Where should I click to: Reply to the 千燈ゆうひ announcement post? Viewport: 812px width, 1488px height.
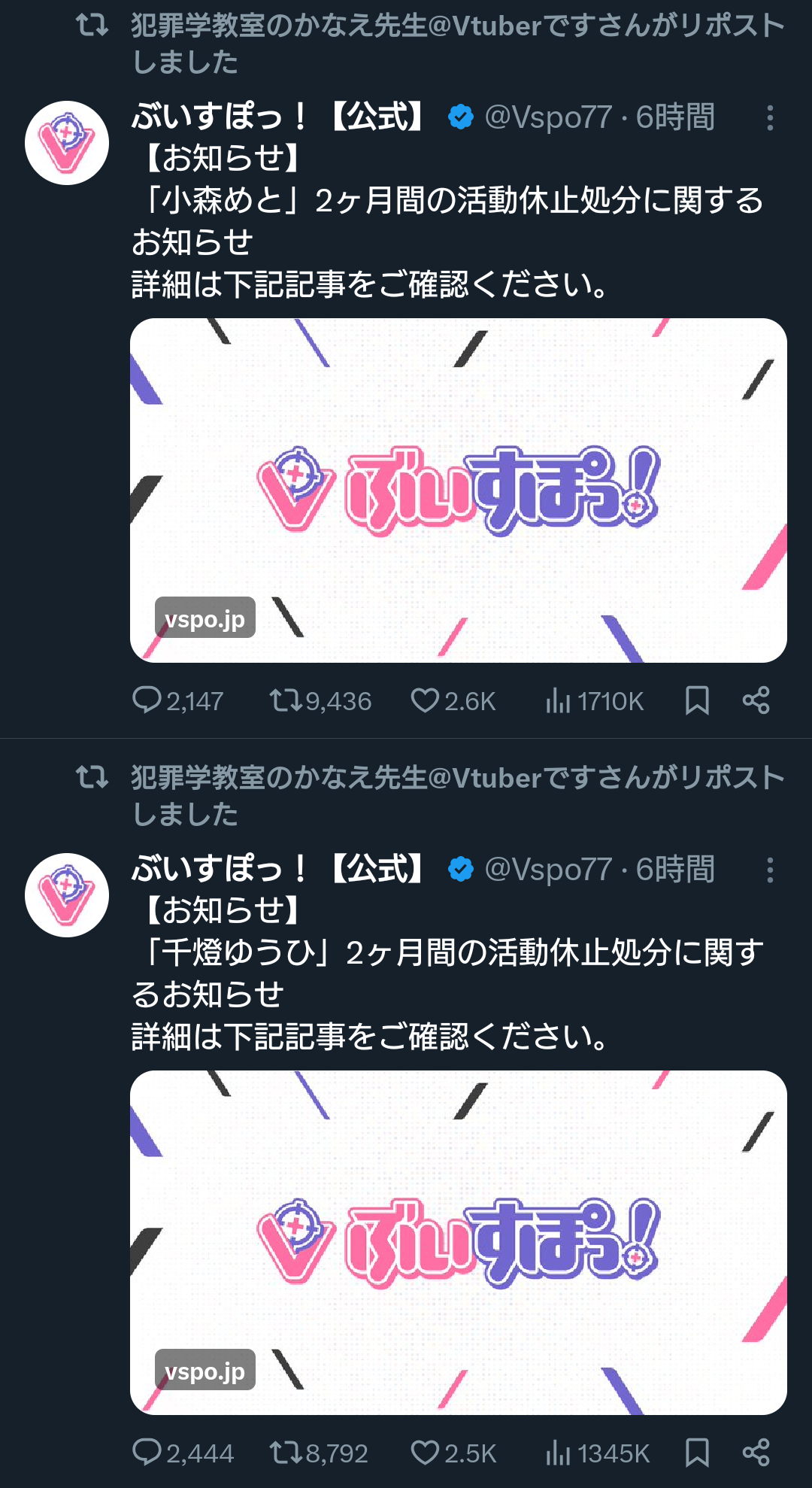[x=147, y=1453]
